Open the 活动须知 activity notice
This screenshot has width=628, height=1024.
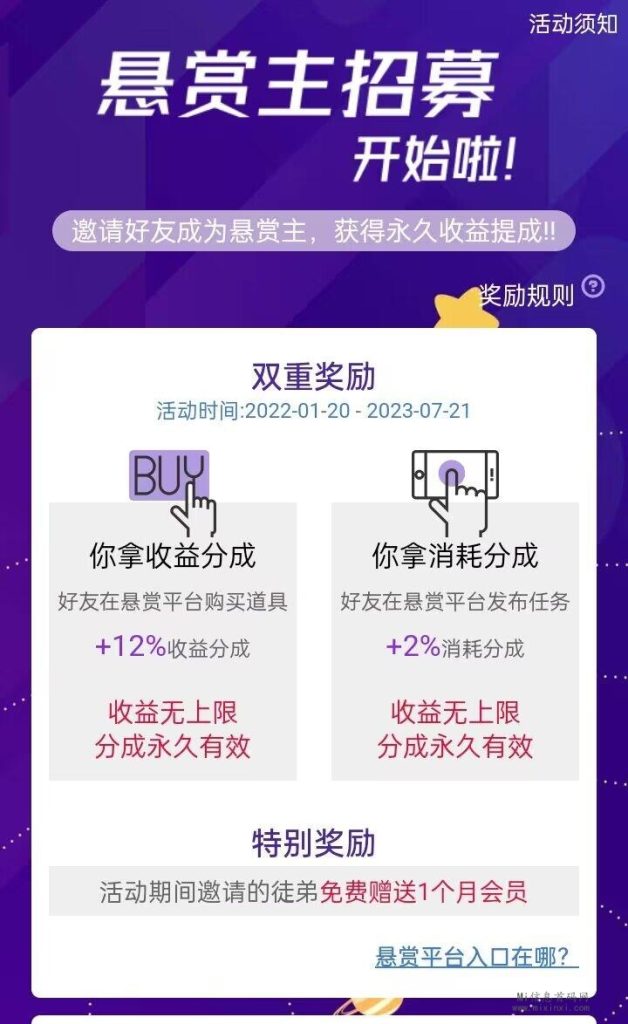pyautogui.click(x=573, y=24)
